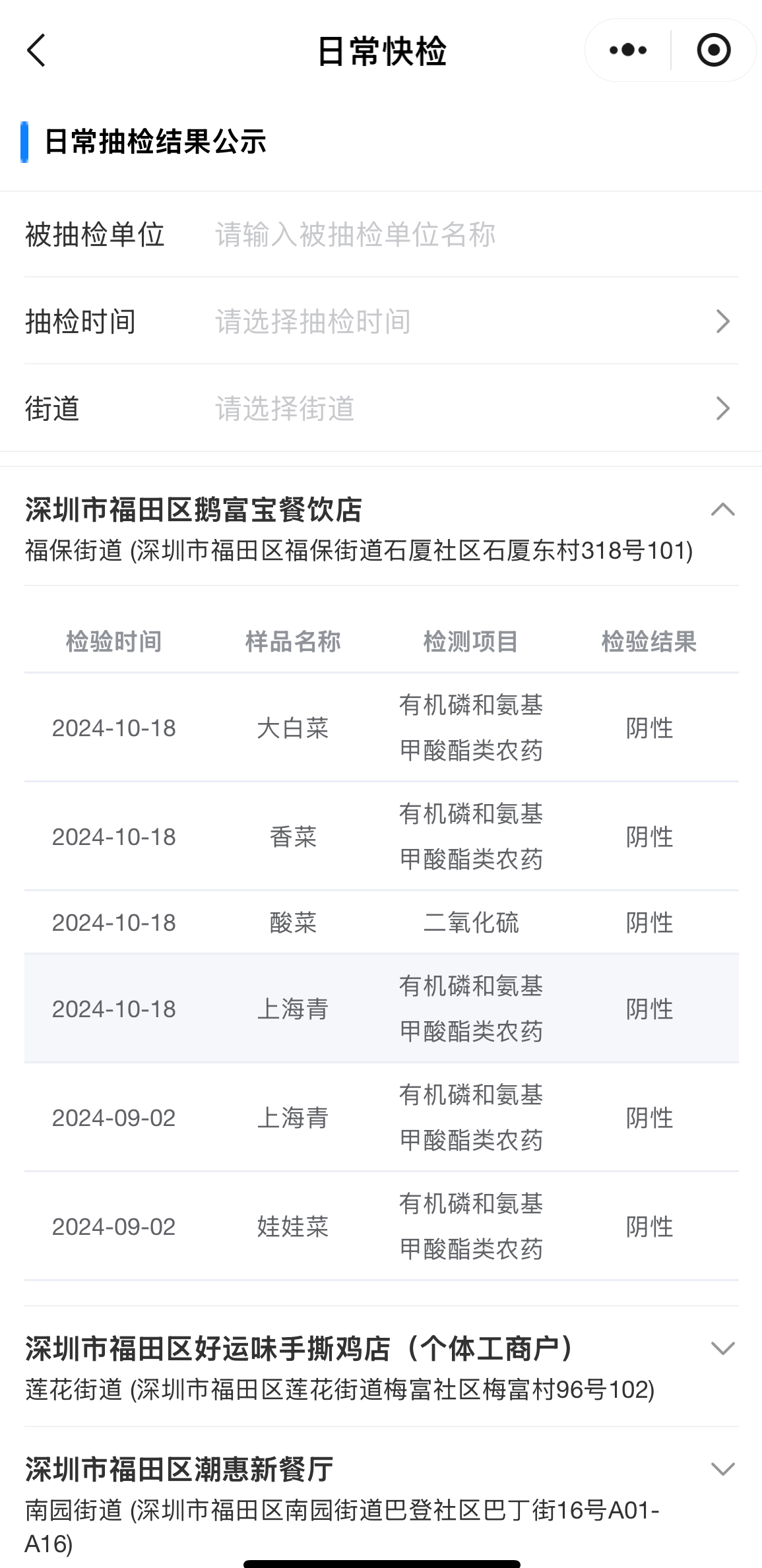Close the mini program with the circle button
This screenshot has height=1568, width=762.
714,50
